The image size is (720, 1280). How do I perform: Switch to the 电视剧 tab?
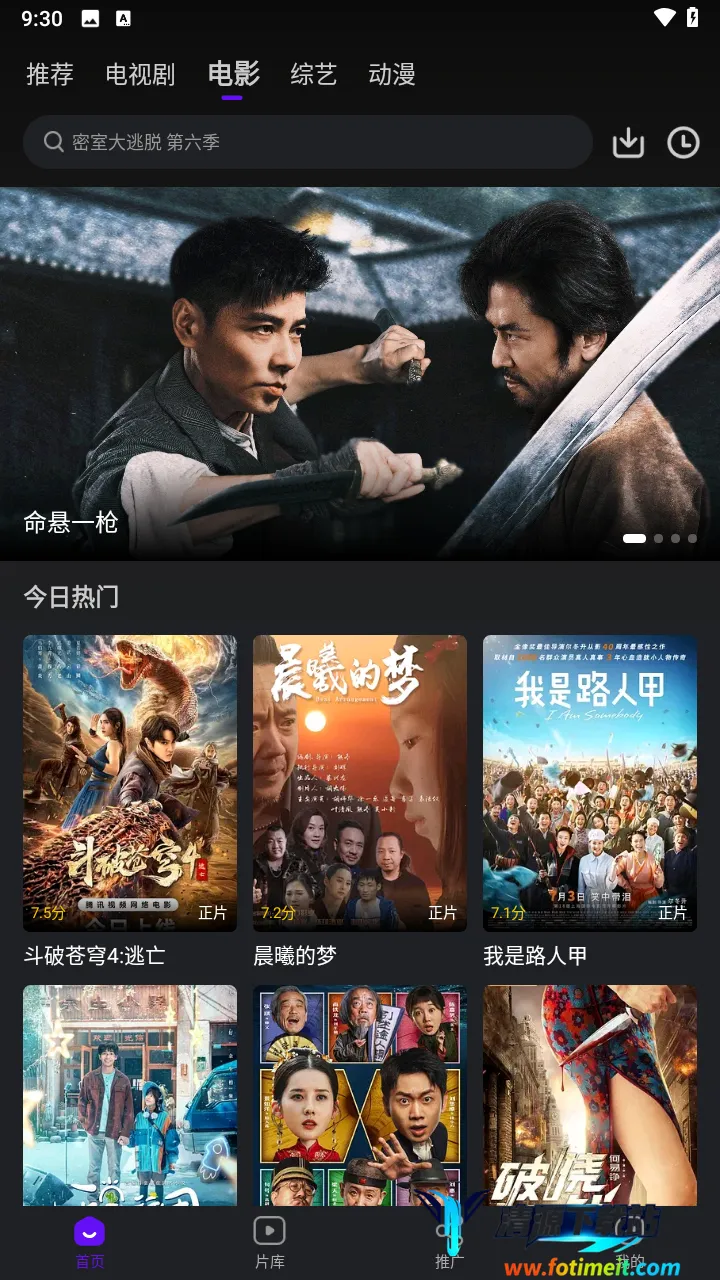pyautogui.click(x=140, y=74)
